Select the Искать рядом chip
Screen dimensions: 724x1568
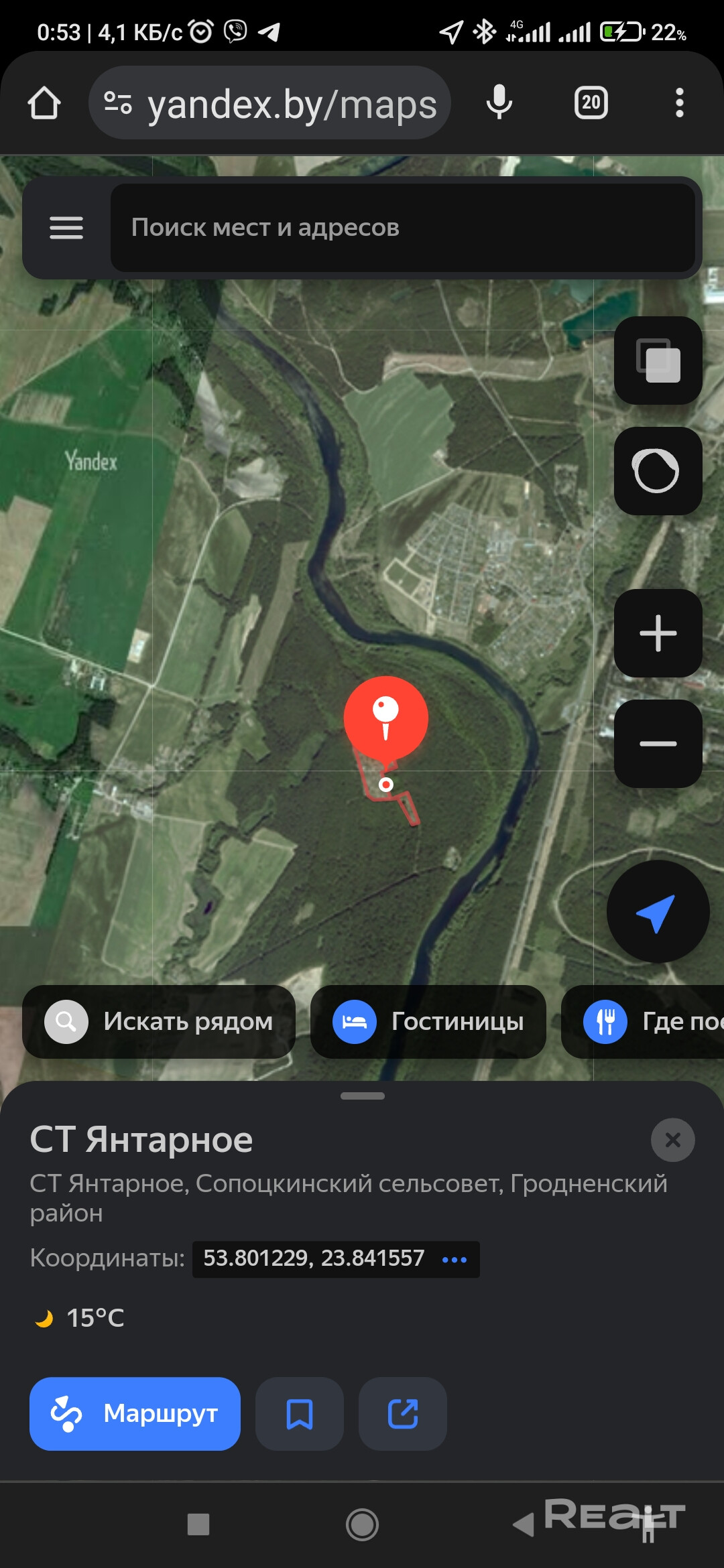[x=159, y=1022]
